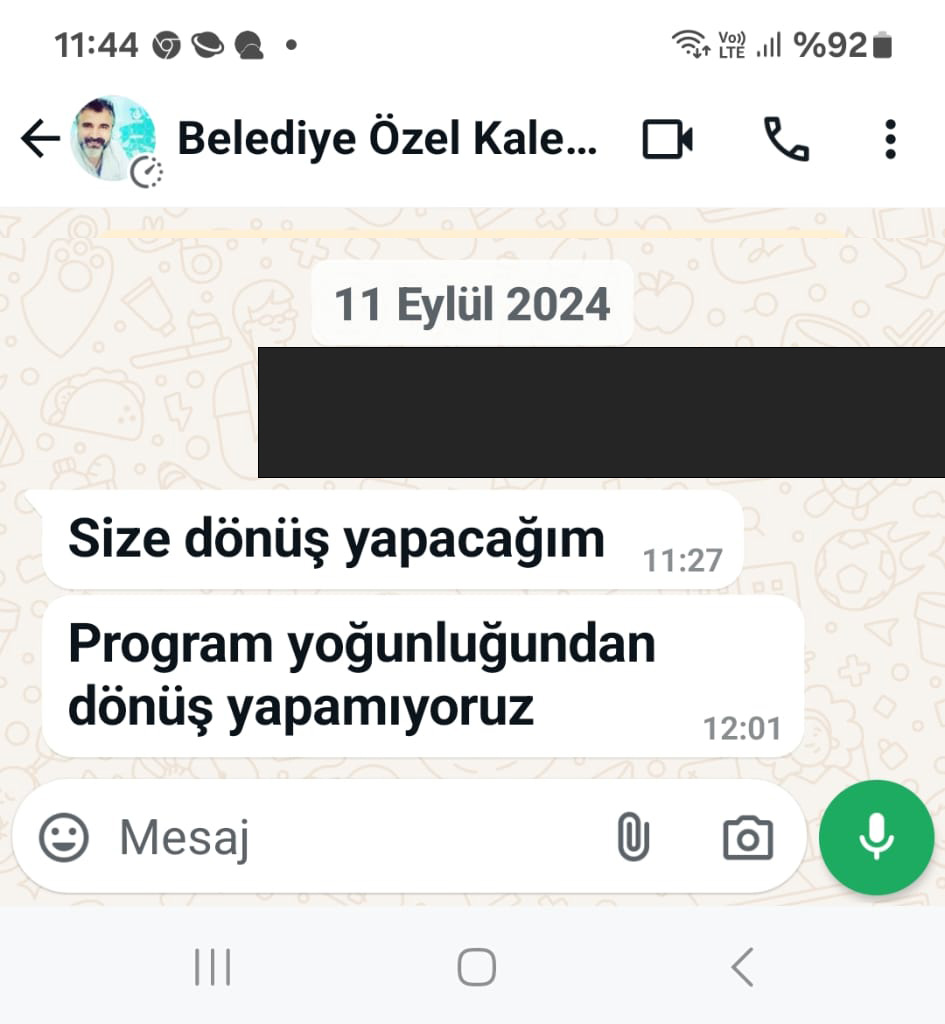Open the more options menu

click(x=889, y=140)
